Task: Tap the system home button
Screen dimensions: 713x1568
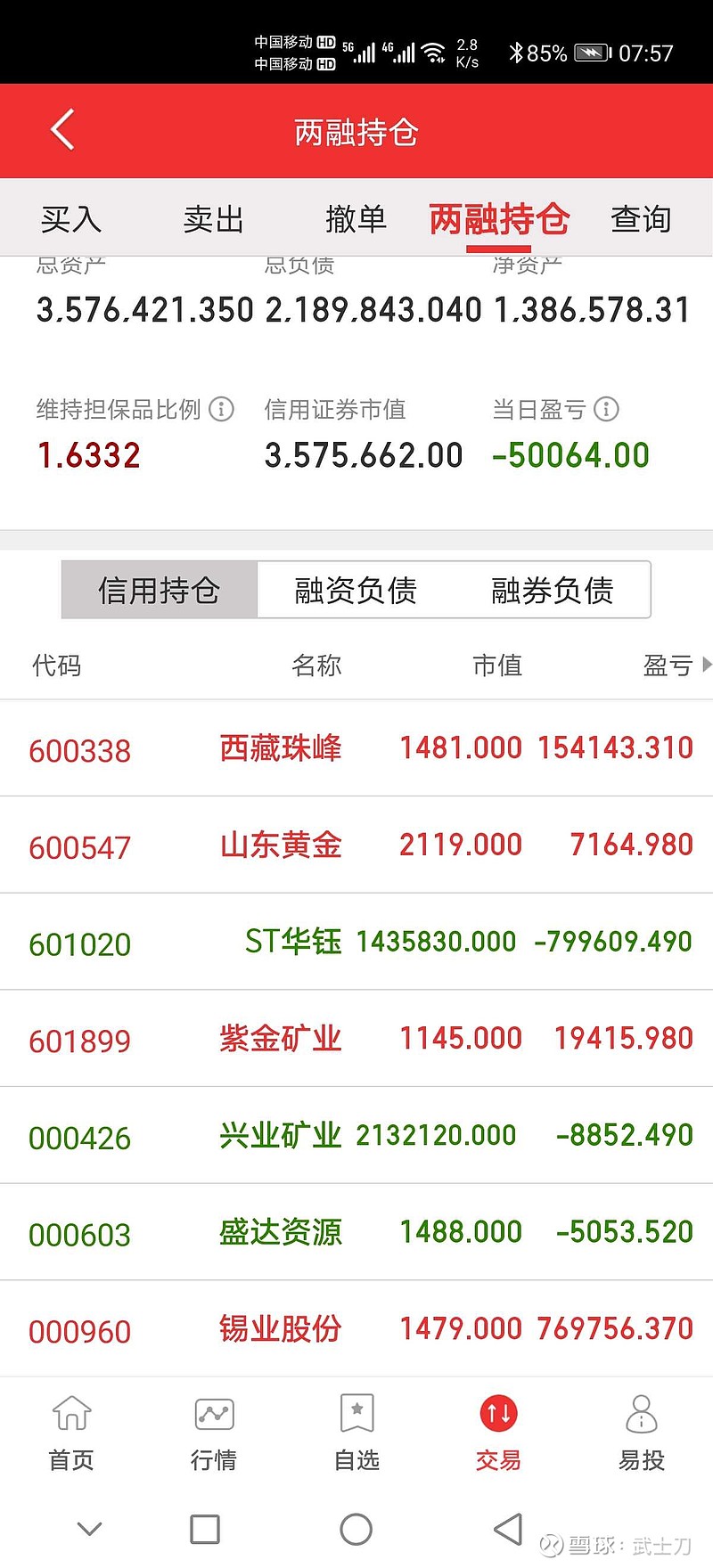Action: point(356,1530)
